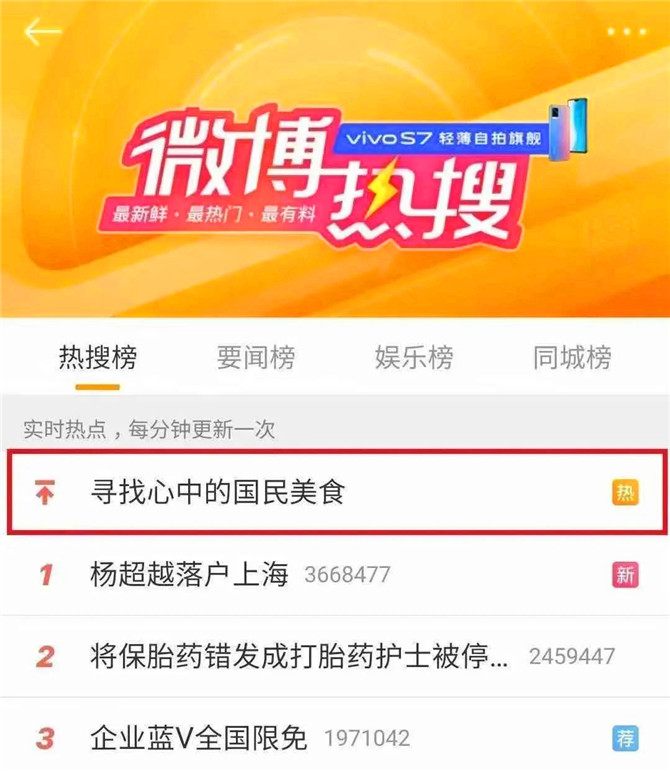Switch to the 要闻榜 tab
This screenshot has width=670, height=771.
(256, 357)
